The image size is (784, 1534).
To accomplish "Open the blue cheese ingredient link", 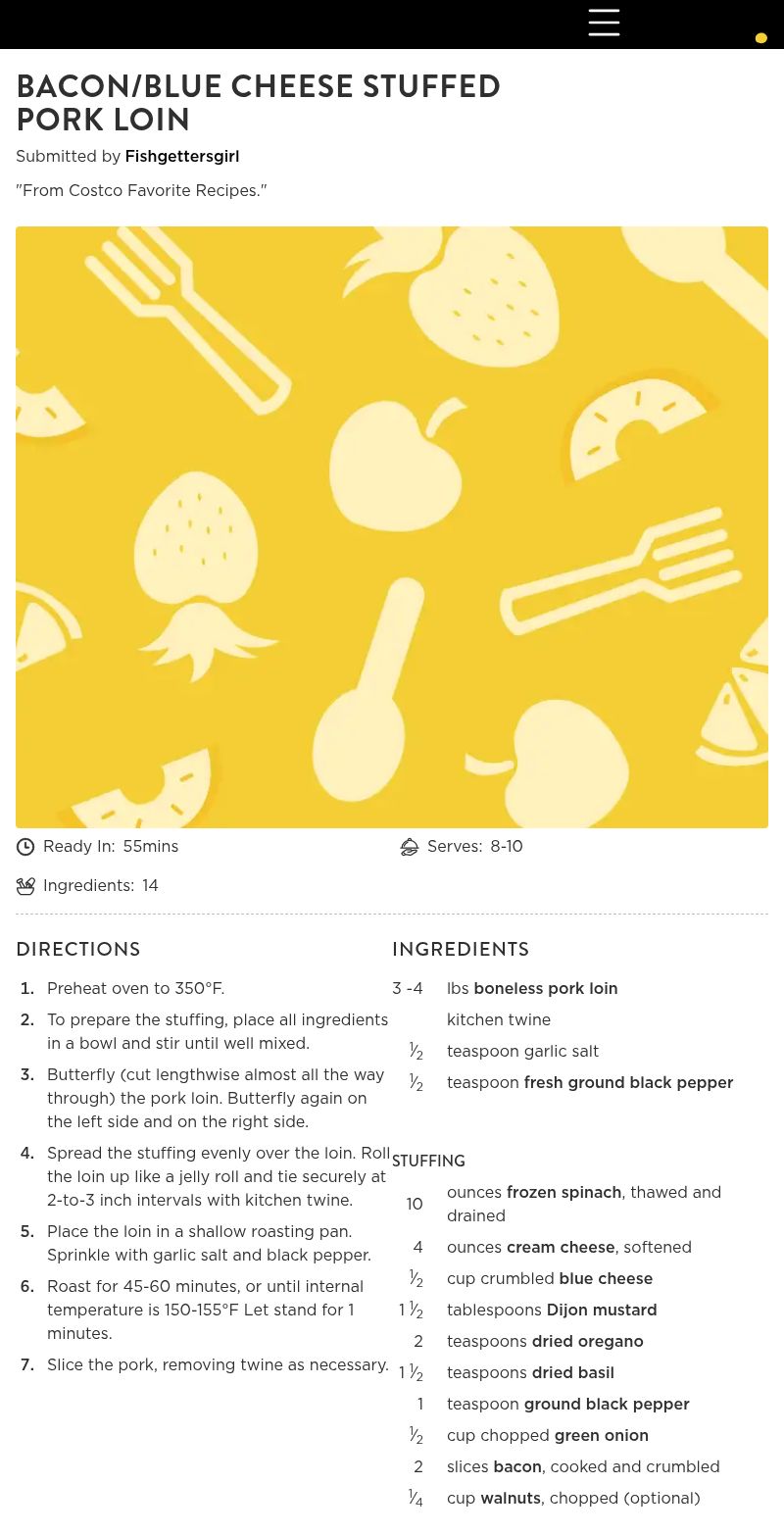I will [606, 1278].
